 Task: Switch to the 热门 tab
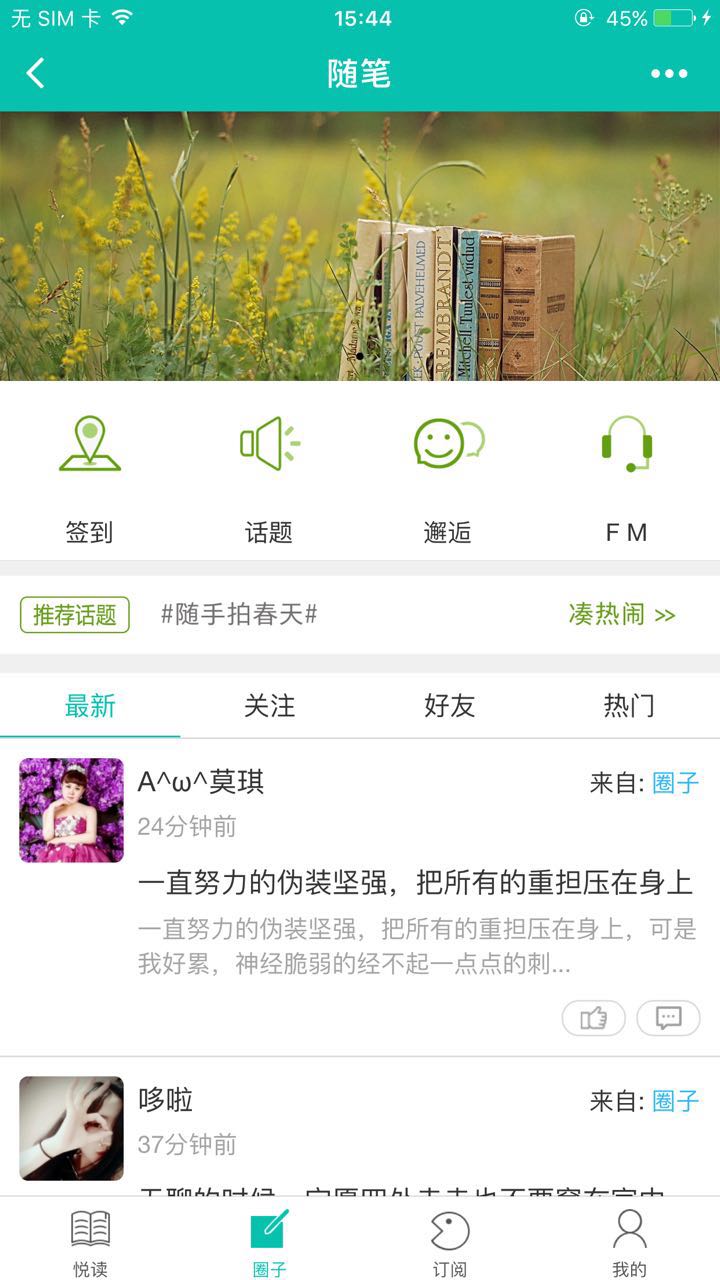[x=629, y=706]
